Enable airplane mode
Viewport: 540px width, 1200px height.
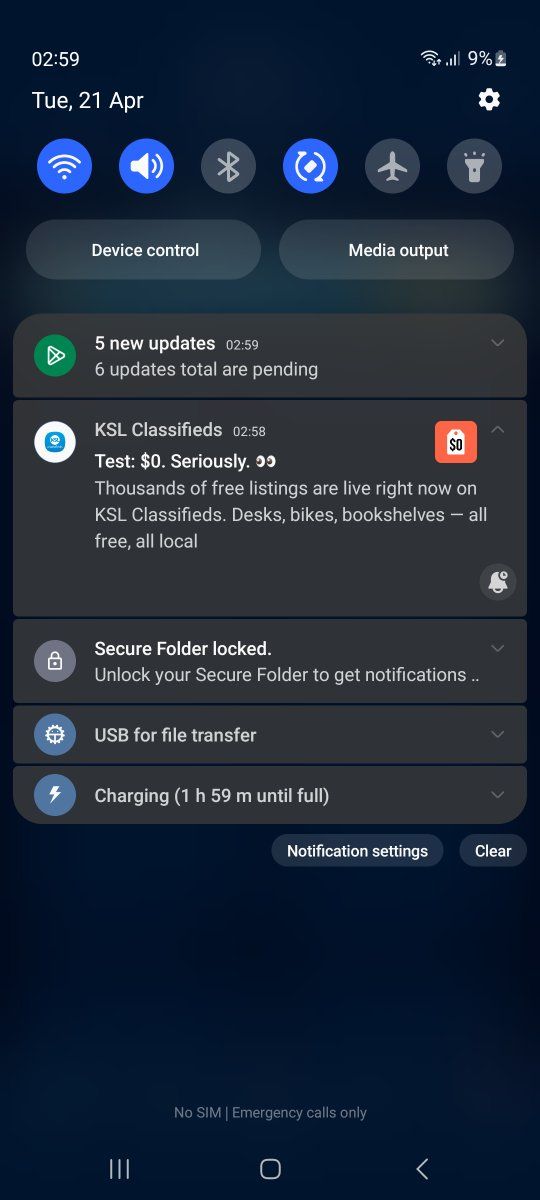click(x=393, y=166)
